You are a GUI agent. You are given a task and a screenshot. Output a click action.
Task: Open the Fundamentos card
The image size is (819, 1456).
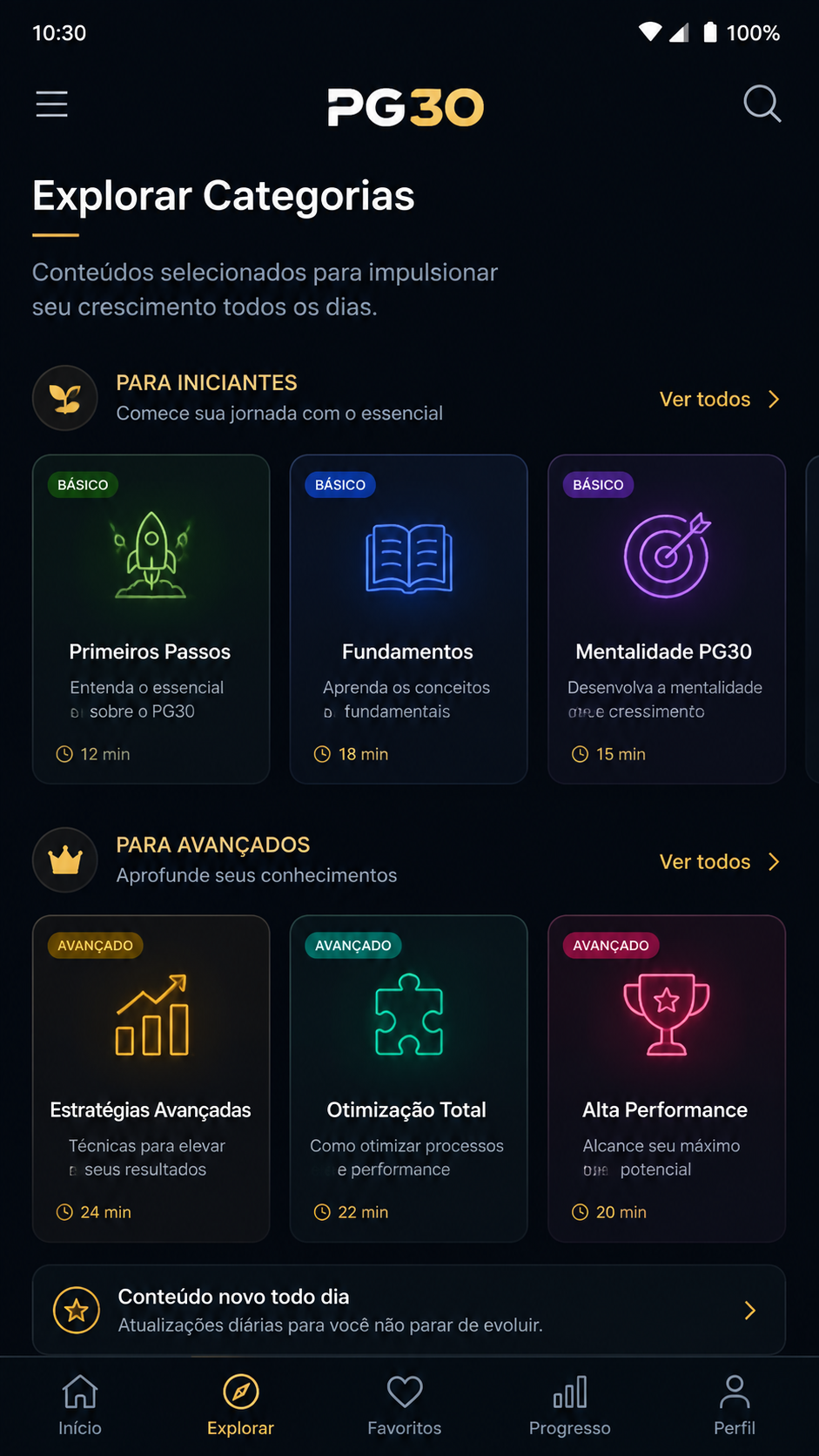coord(409,619)
